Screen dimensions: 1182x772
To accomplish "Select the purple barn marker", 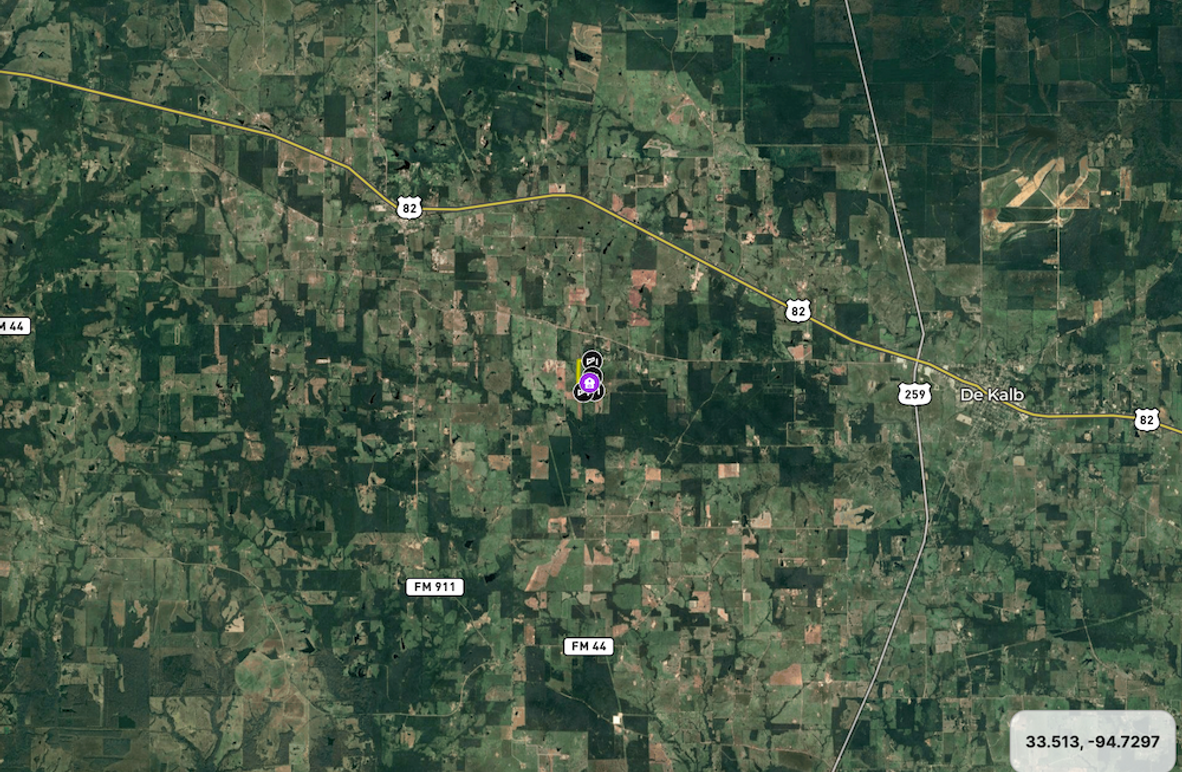I will click(590, 384).
